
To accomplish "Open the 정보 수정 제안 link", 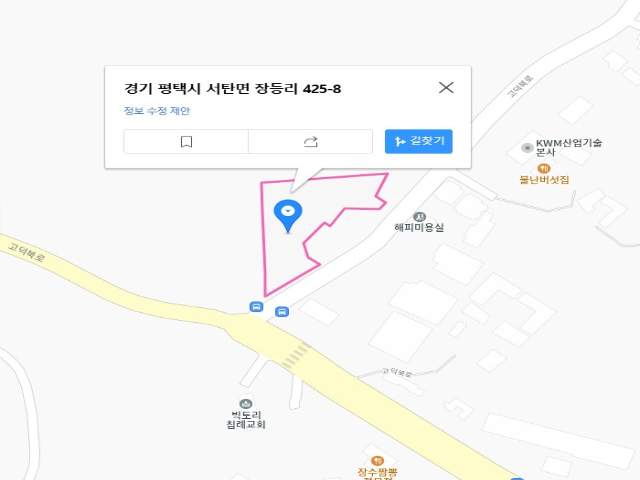I will pos(156,111).
